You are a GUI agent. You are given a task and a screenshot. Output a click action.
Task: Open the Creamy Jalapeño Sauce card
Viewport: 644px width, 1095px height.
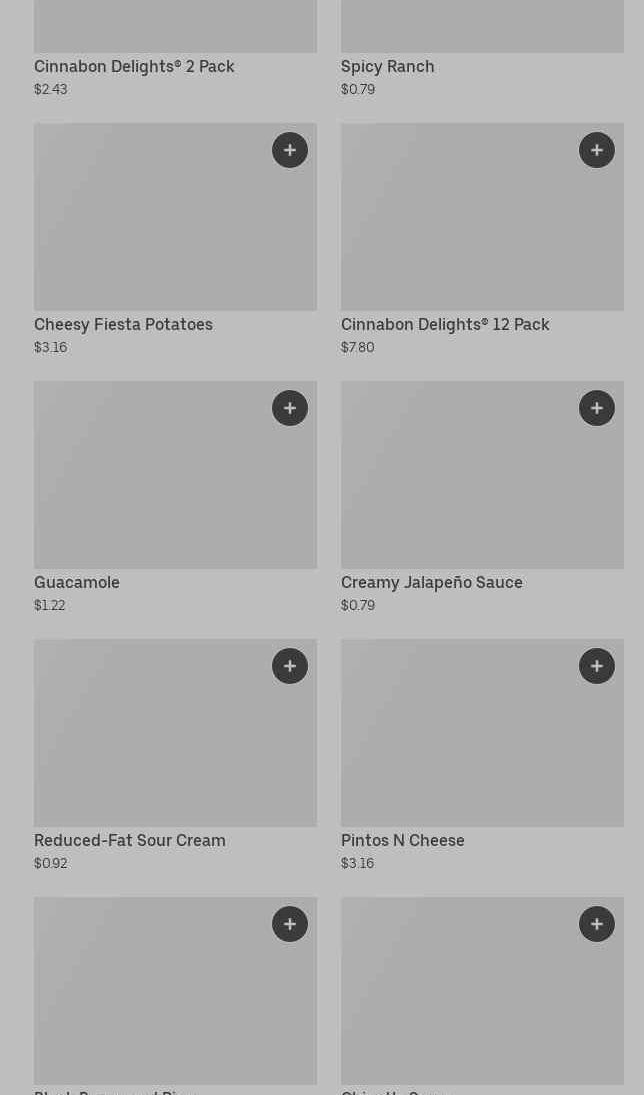coord(460,490)
